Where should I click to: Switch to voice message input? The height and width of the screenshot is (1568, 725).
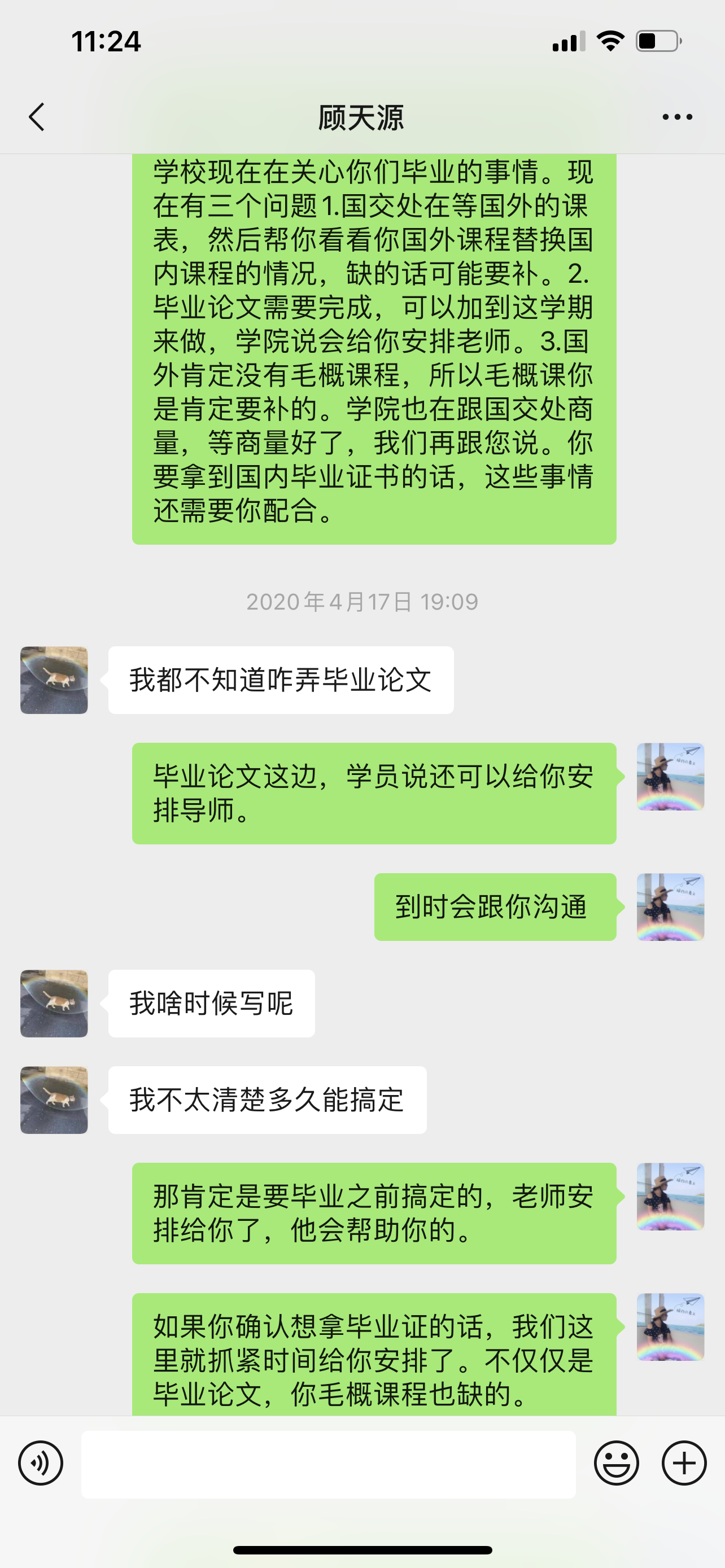tap(40, 1462)
